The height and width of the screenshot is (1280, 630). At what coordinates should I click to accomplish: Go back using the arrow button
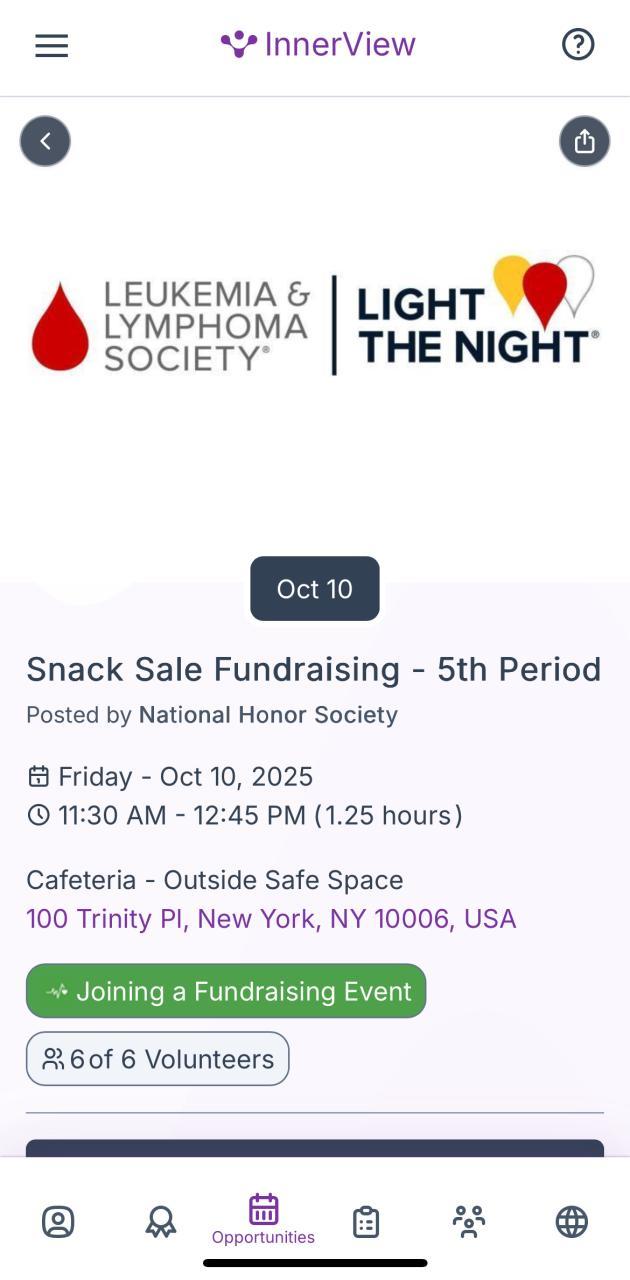coord(45,141)
